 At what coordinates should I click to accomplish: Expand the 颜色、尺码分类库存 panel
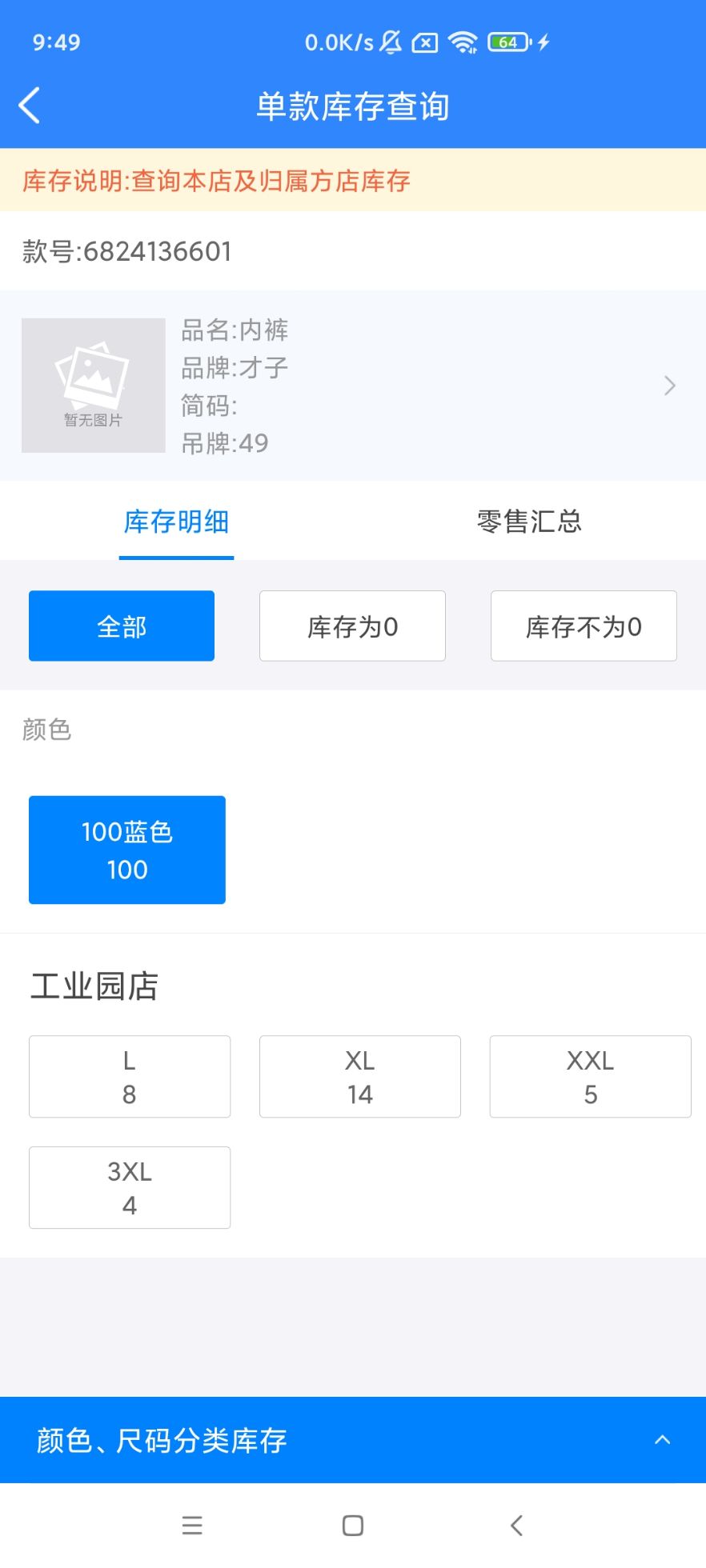(662, 1440)
